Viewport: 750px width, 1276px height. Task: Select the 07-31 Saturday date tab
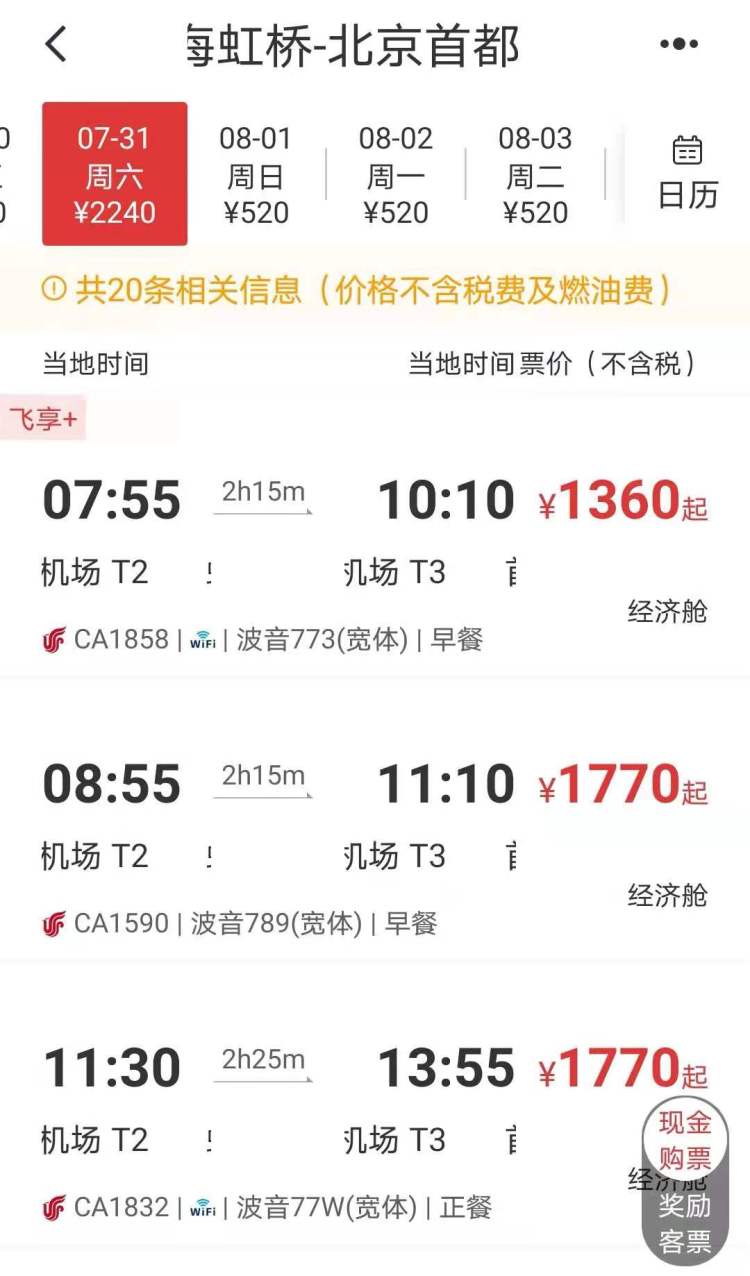[x=114, y=174]
